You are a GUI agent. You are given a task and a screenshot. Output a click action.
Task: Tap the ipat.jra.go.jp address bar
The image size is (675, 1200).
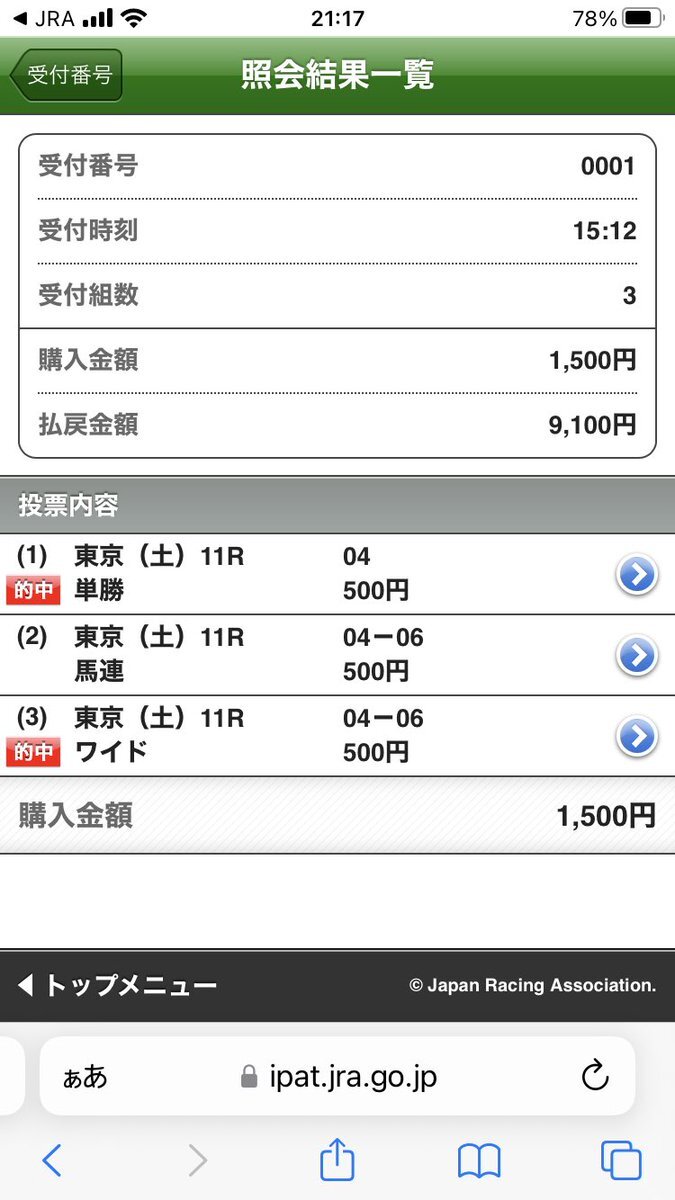pyautogui.click(x=338, y=1076)
